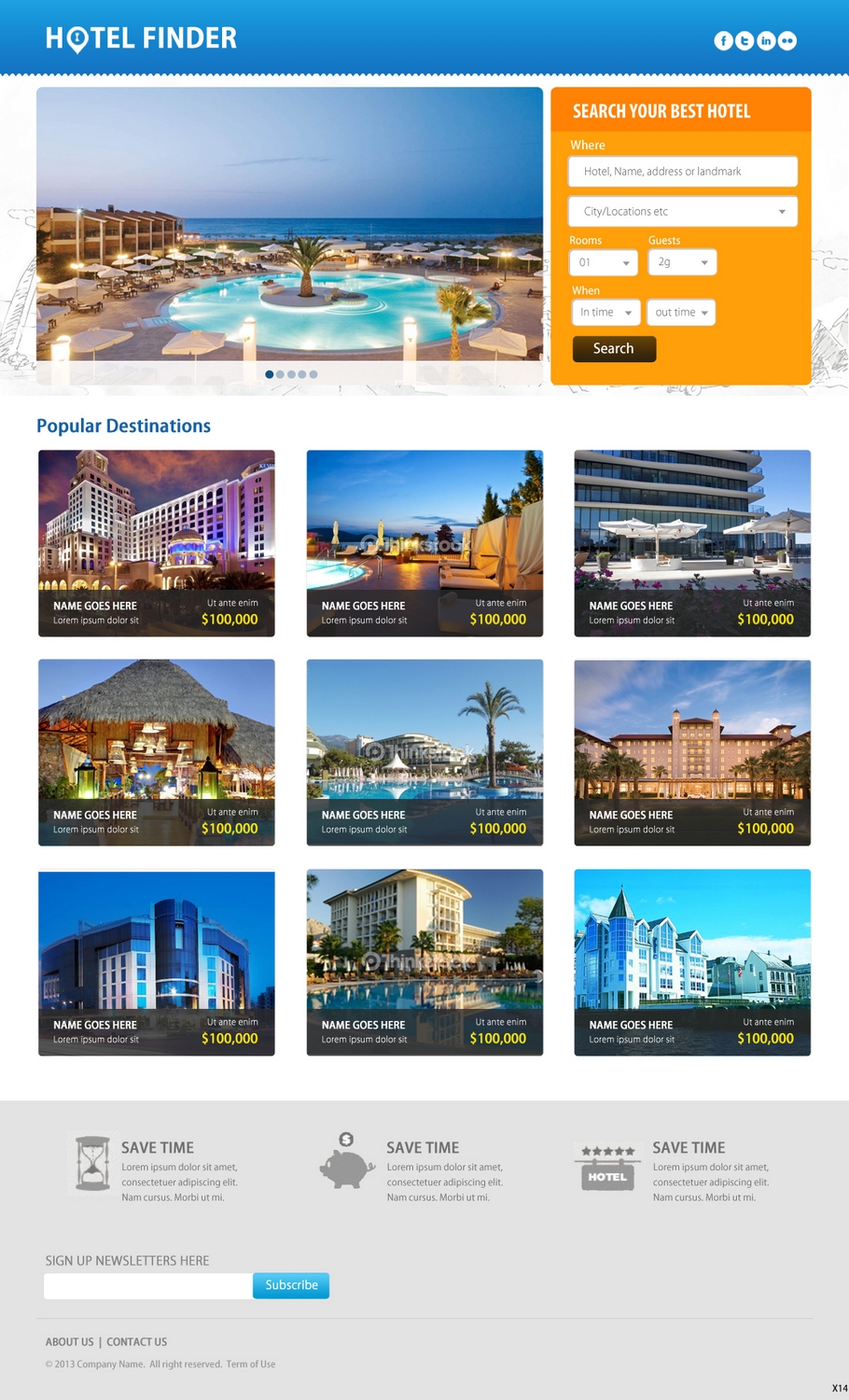Open the blue glass building destination card

click(157, 962)
